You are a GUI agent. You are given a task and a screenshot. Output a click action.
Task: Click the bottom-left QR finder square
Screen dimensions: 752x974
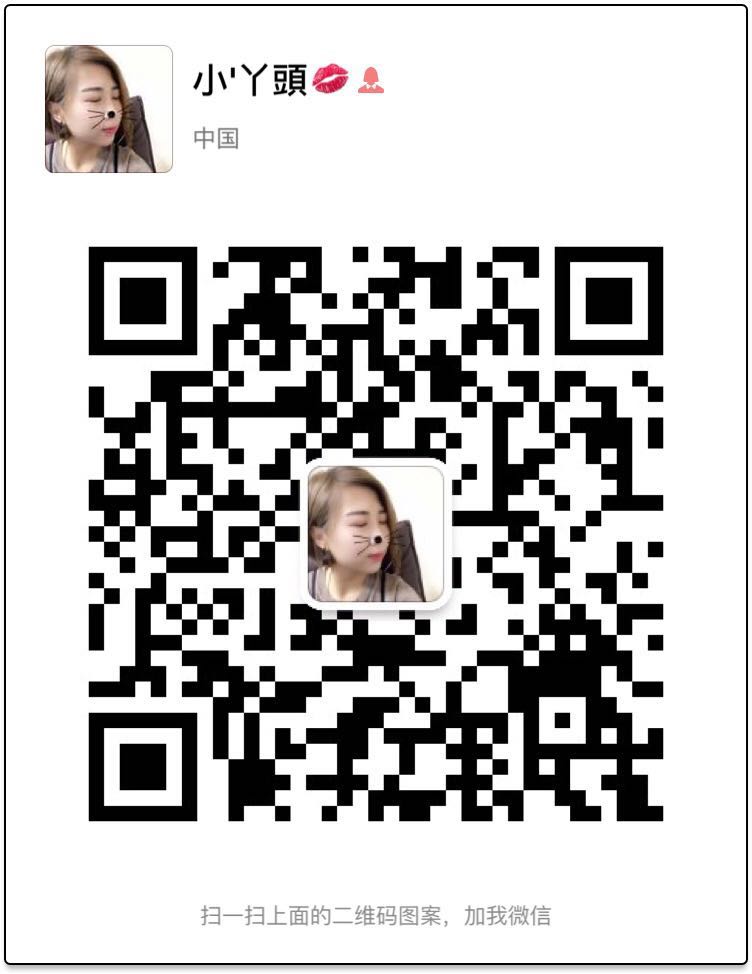point(141,768)
